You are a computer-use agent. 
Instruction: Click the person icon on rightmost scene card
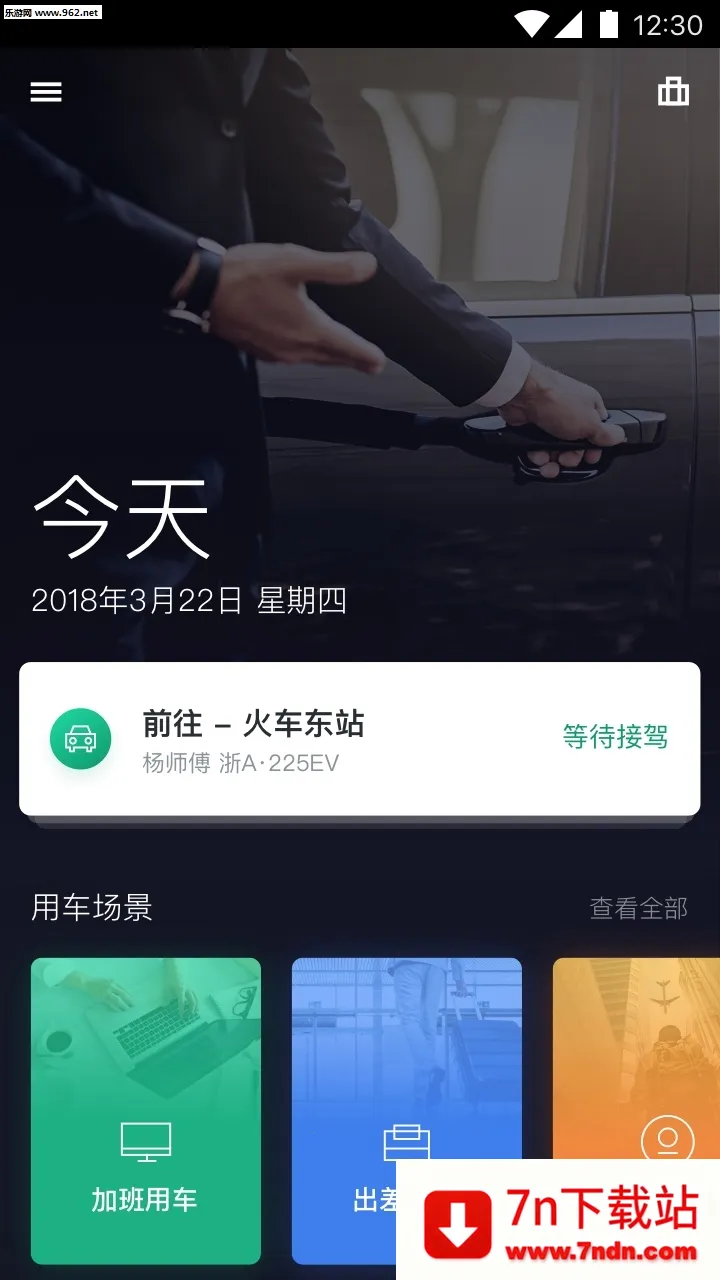666,1140
